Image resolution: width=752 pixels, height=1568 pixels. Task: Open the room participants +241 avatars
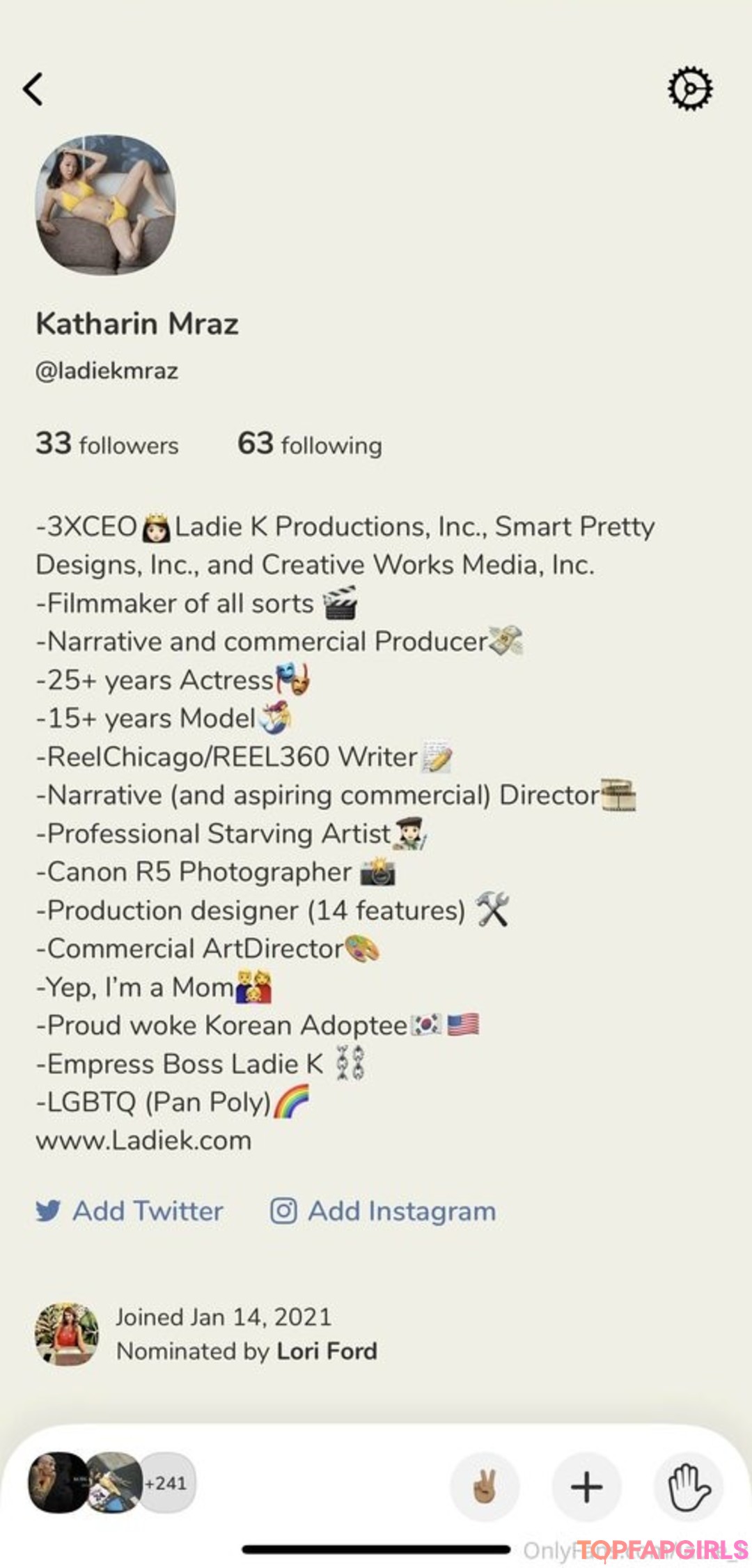[x=112, y=1482]
